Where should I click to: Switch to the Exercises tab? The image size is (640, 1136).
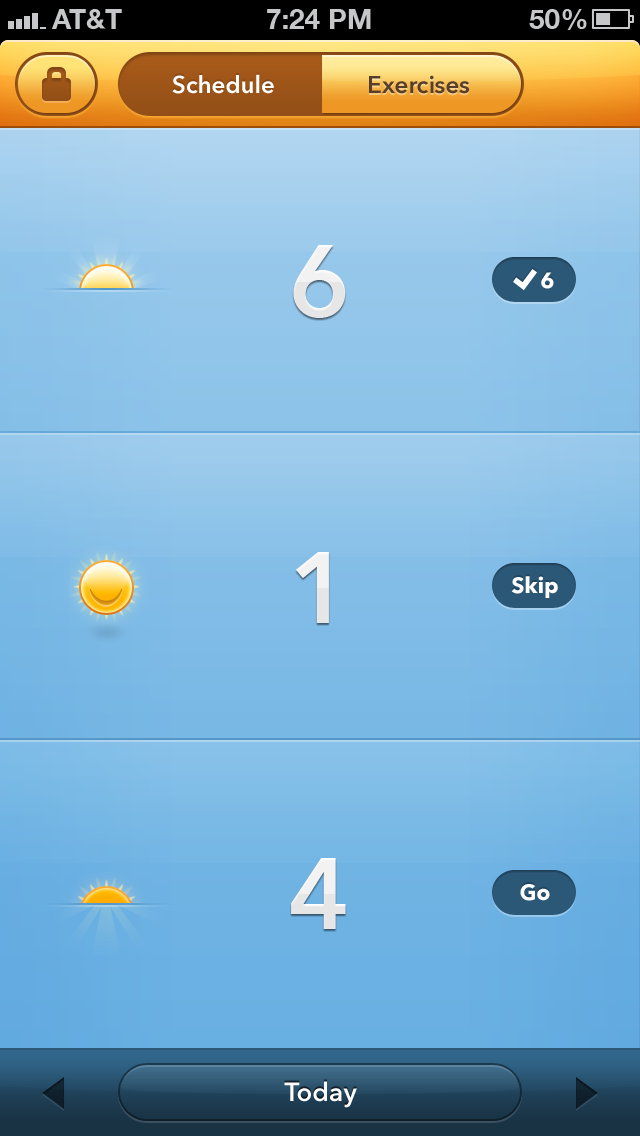tap(419, 85)
